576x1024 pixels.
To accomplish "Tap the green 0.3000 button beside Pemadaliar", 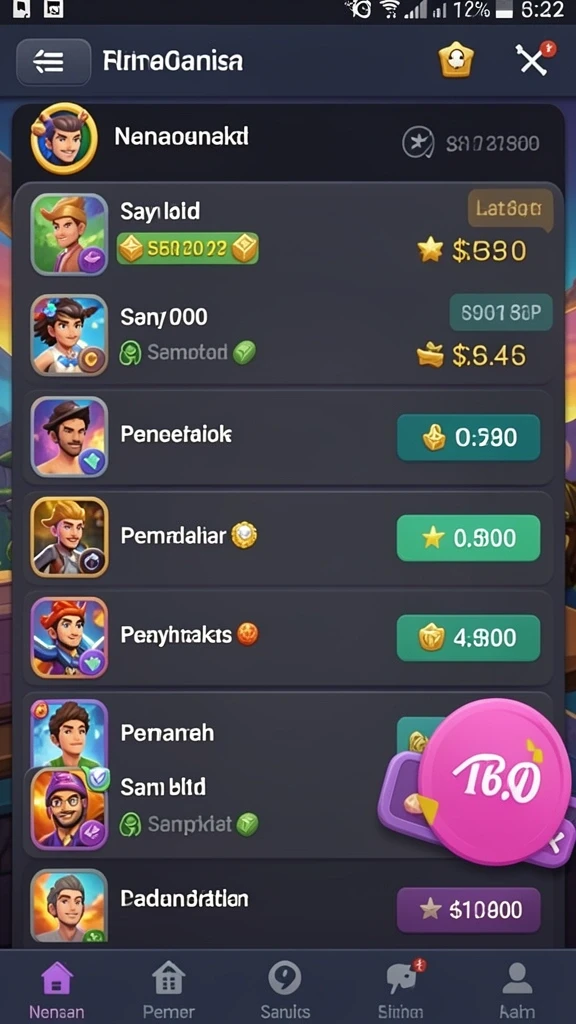I will click(468, 537).
